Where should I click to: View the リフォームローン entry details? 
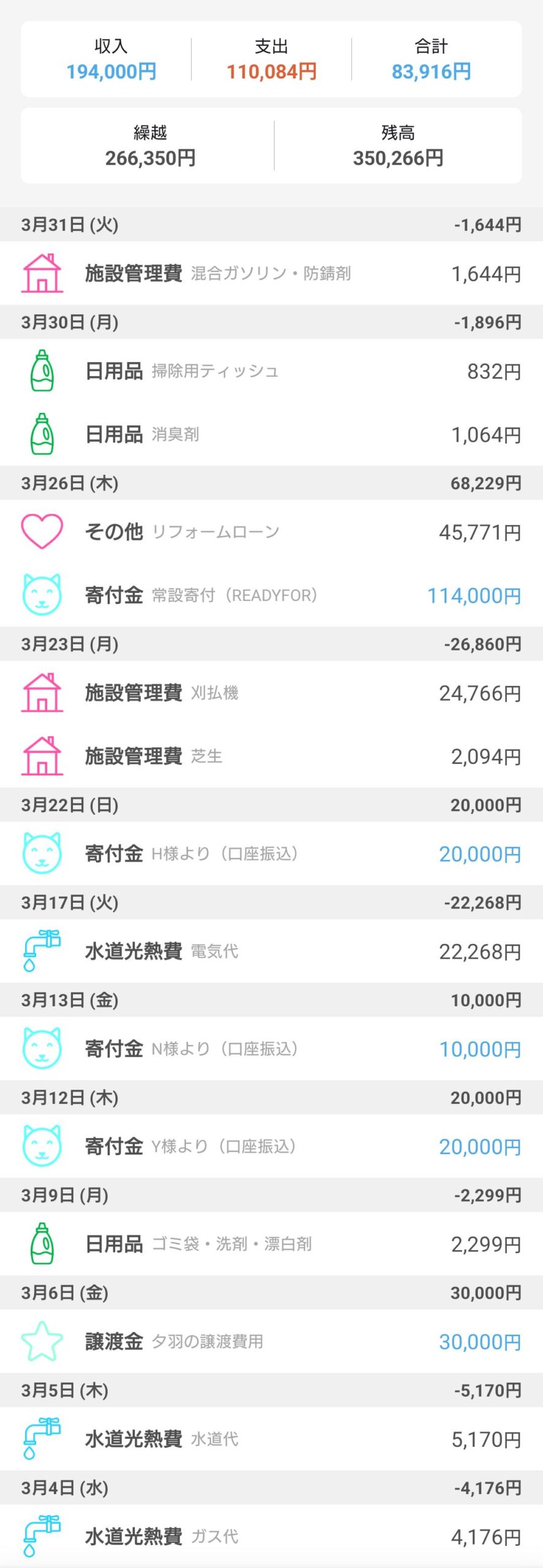coord(271,532)
